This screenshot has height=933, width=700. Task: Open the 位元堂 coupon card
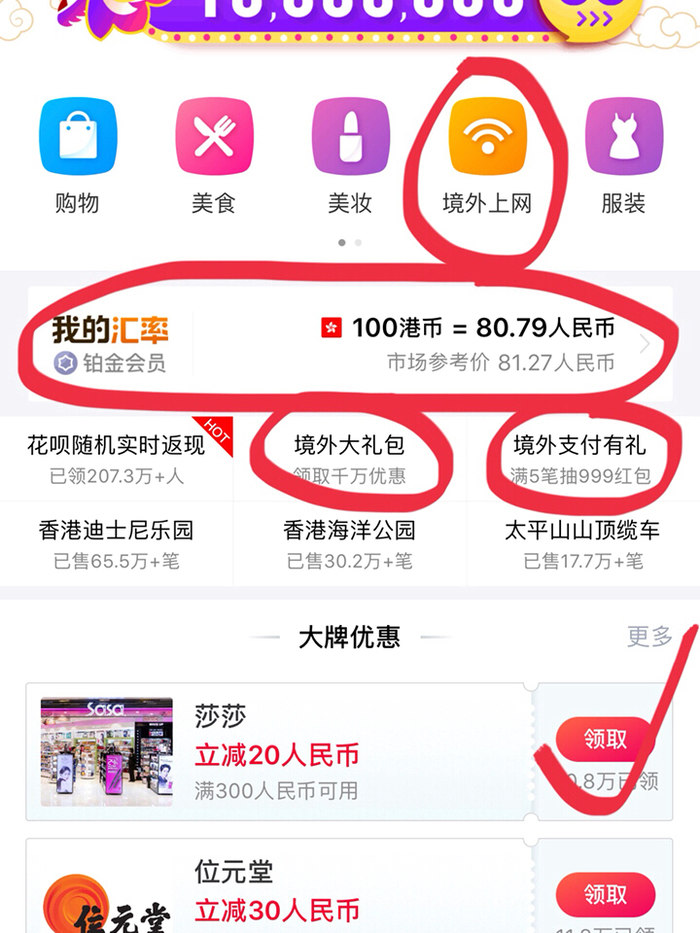tap(280, 892)
